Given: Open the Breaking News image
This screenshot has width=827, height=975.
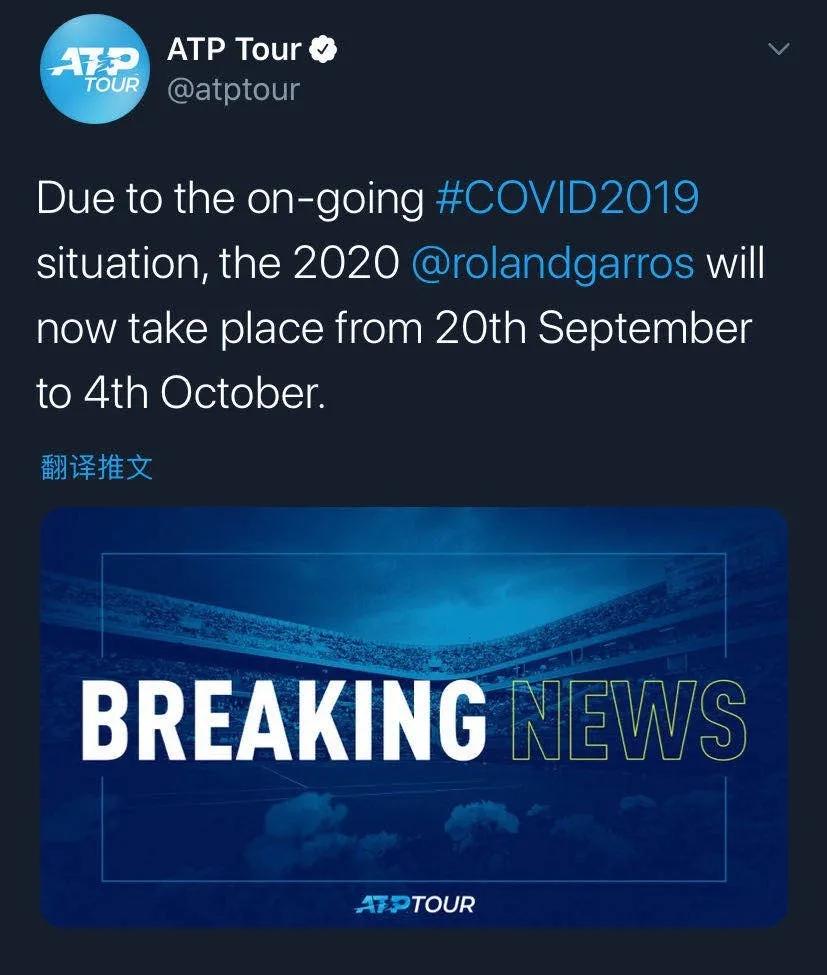Looking at the screenshot, I should click(413, 716).
